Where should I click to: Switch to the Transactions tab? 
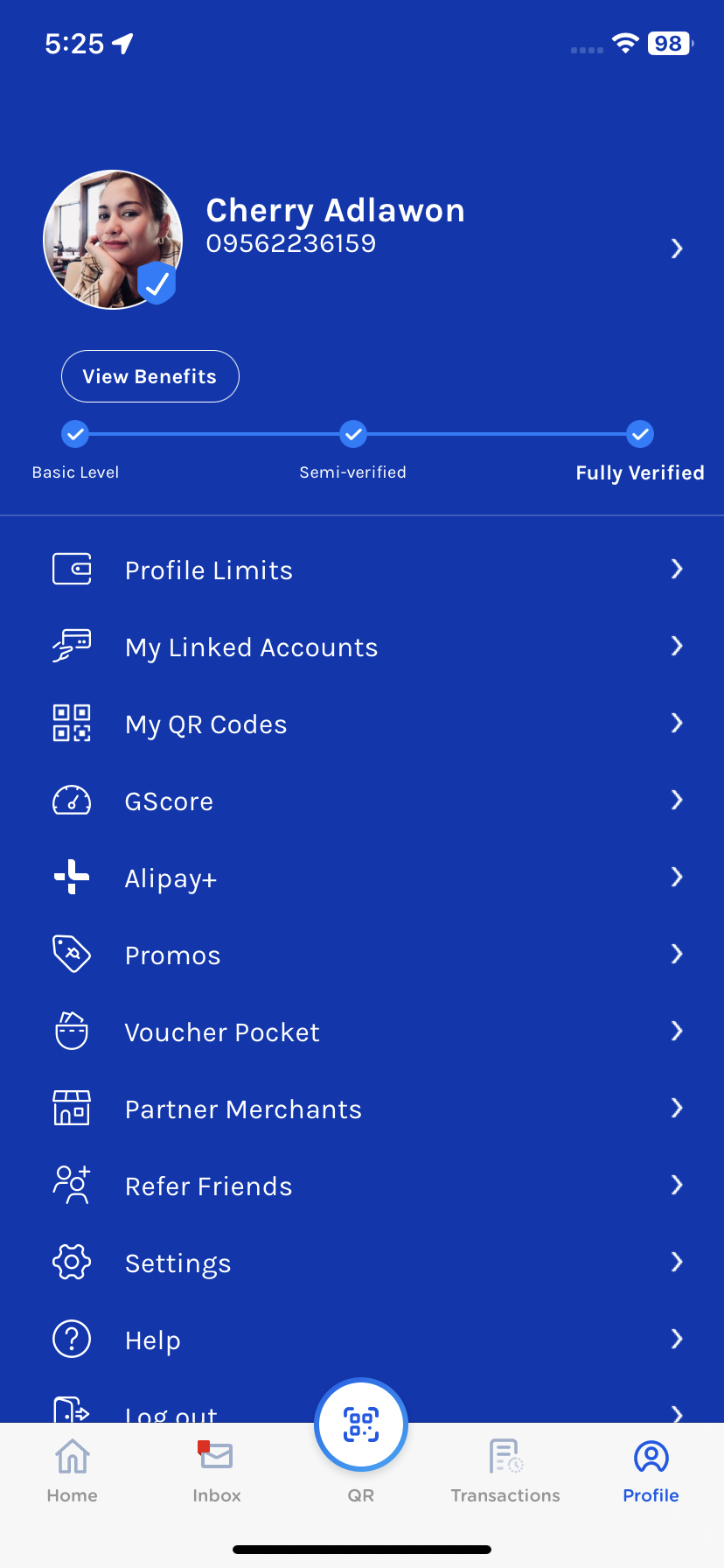pyautogui.click(x=505, y=1471)
